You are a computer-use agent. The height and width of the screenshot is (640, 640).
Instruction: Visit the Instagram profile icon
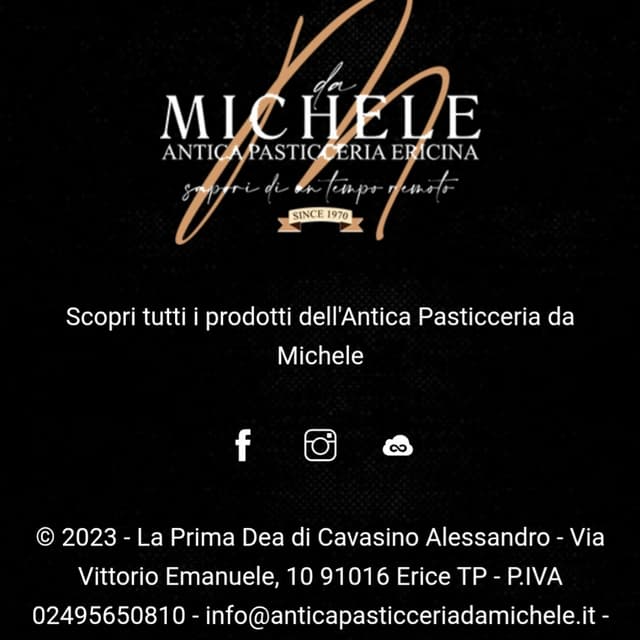(320, 445)
